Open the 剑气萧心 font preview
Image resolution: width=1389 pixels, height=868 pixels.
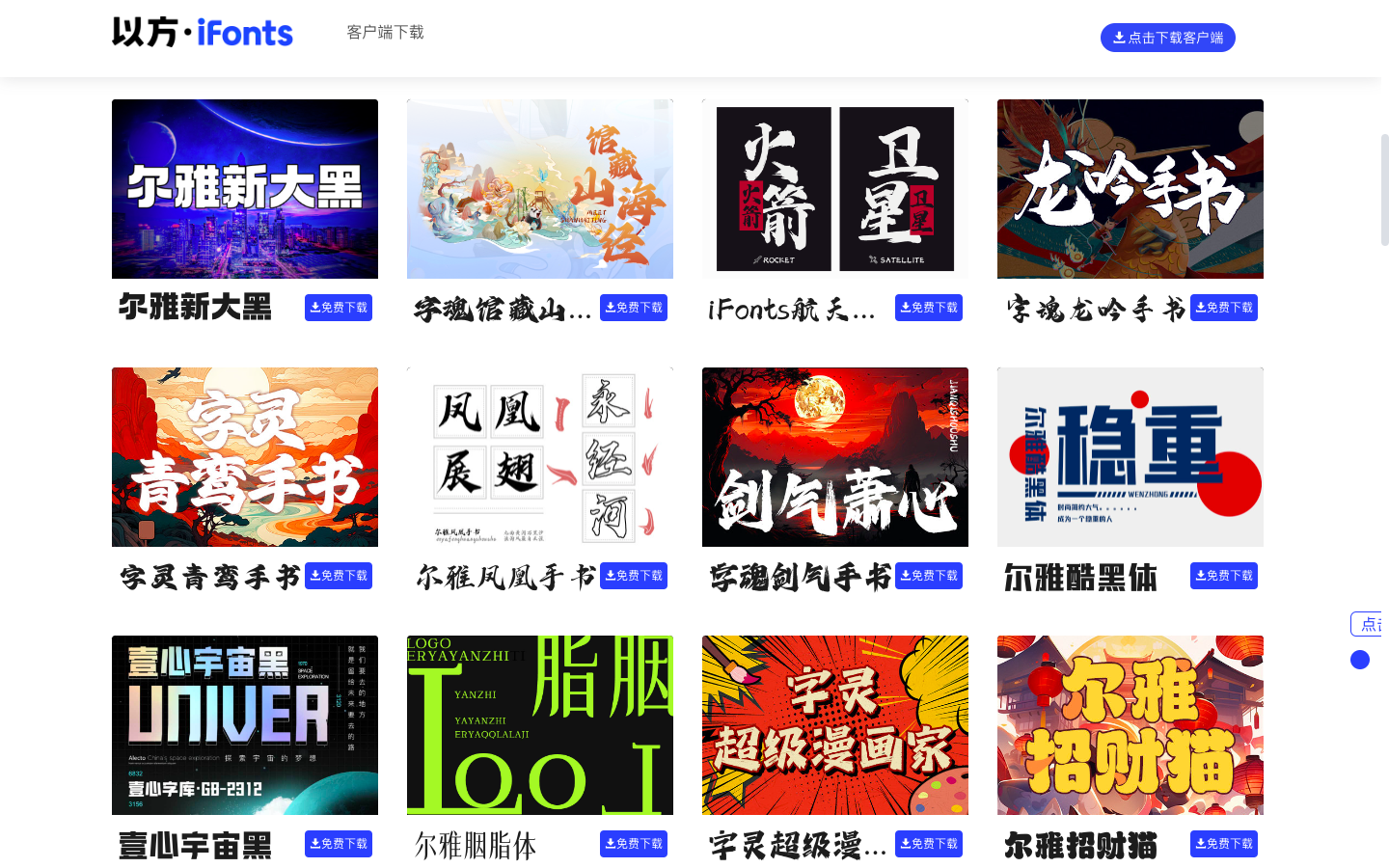click(x=835, y=457)
